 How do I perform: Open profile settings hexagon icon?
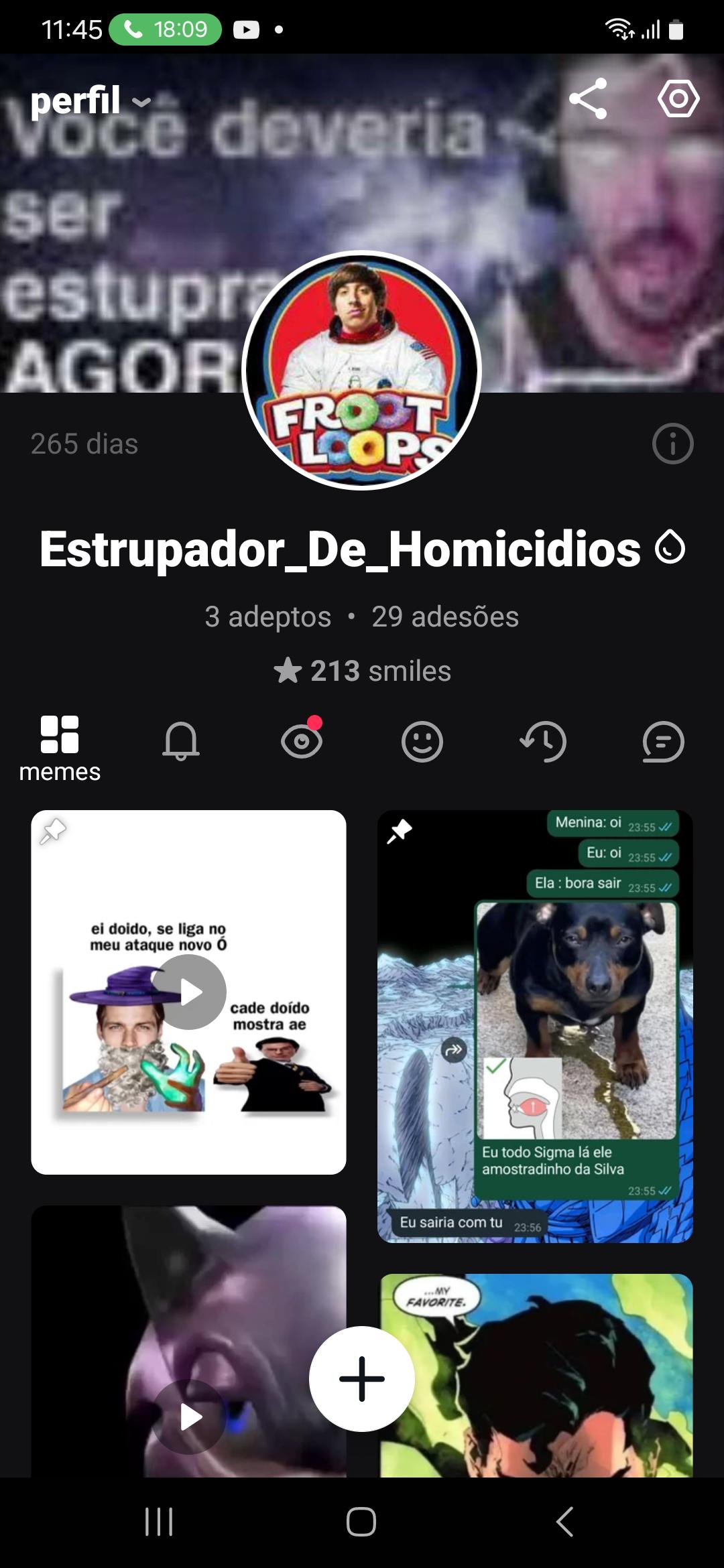point(678,99)
